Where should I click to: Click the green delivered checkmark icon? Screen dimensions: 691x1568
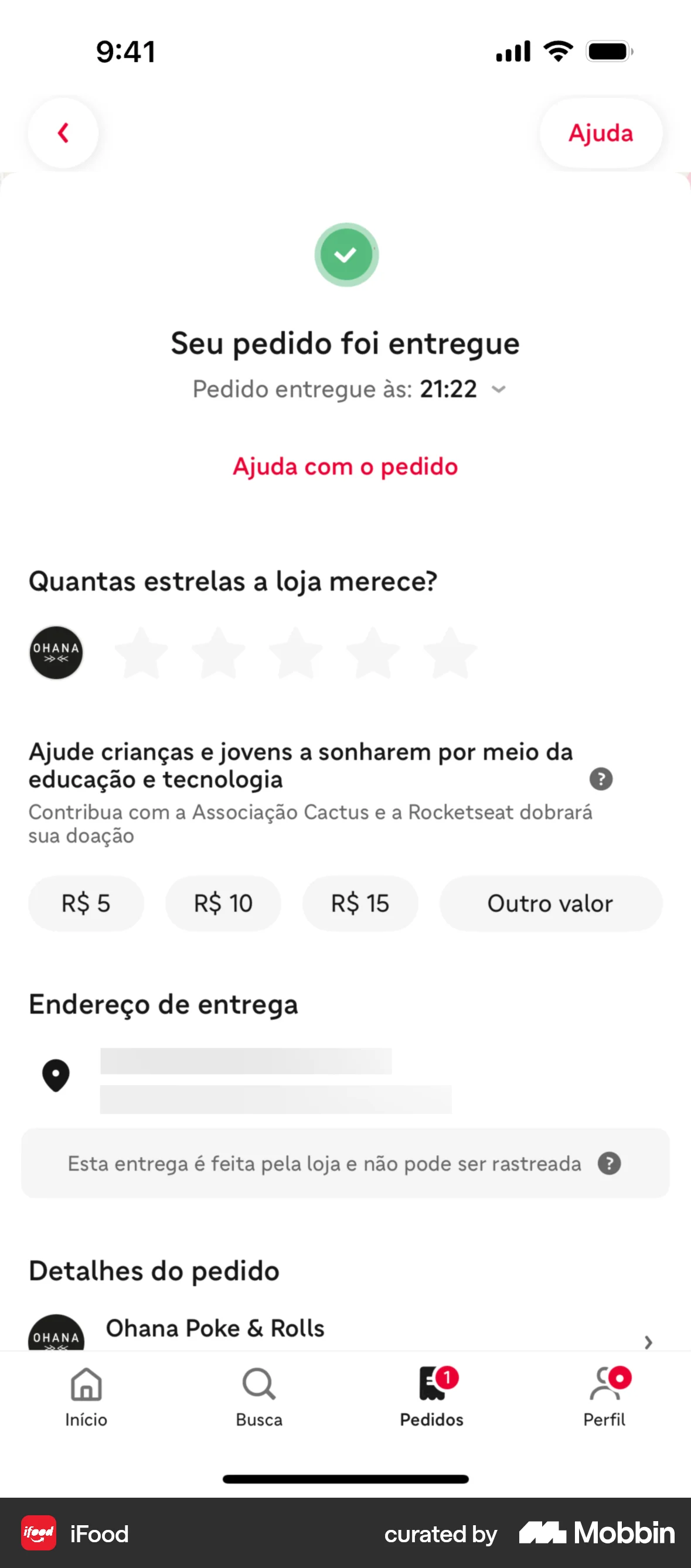coord(346,254)
